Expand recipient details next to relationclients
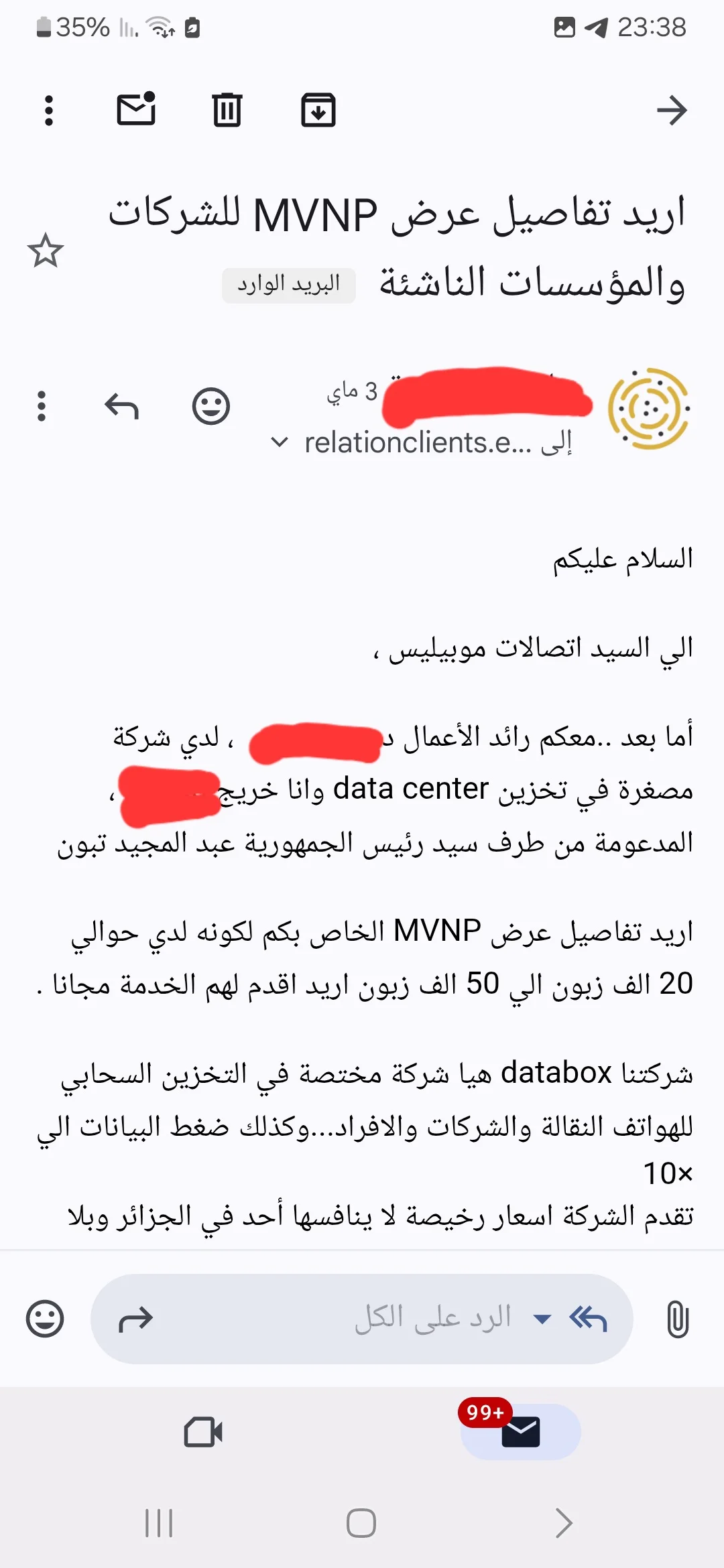Viewport: 724px width, 1568px height. tap(279, 443)
